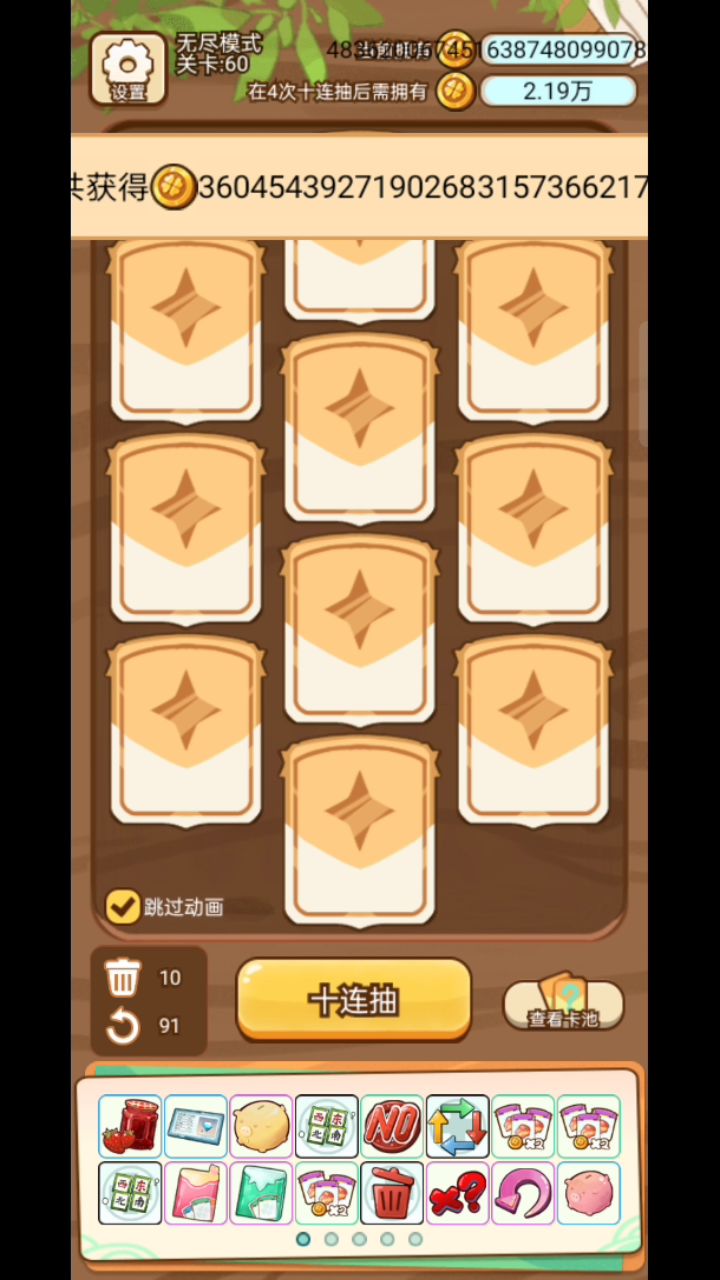The height and width of the screenshot is (1280, 720).
Task: Select the purple return arrow item
Action: [x=523, y=1193]
